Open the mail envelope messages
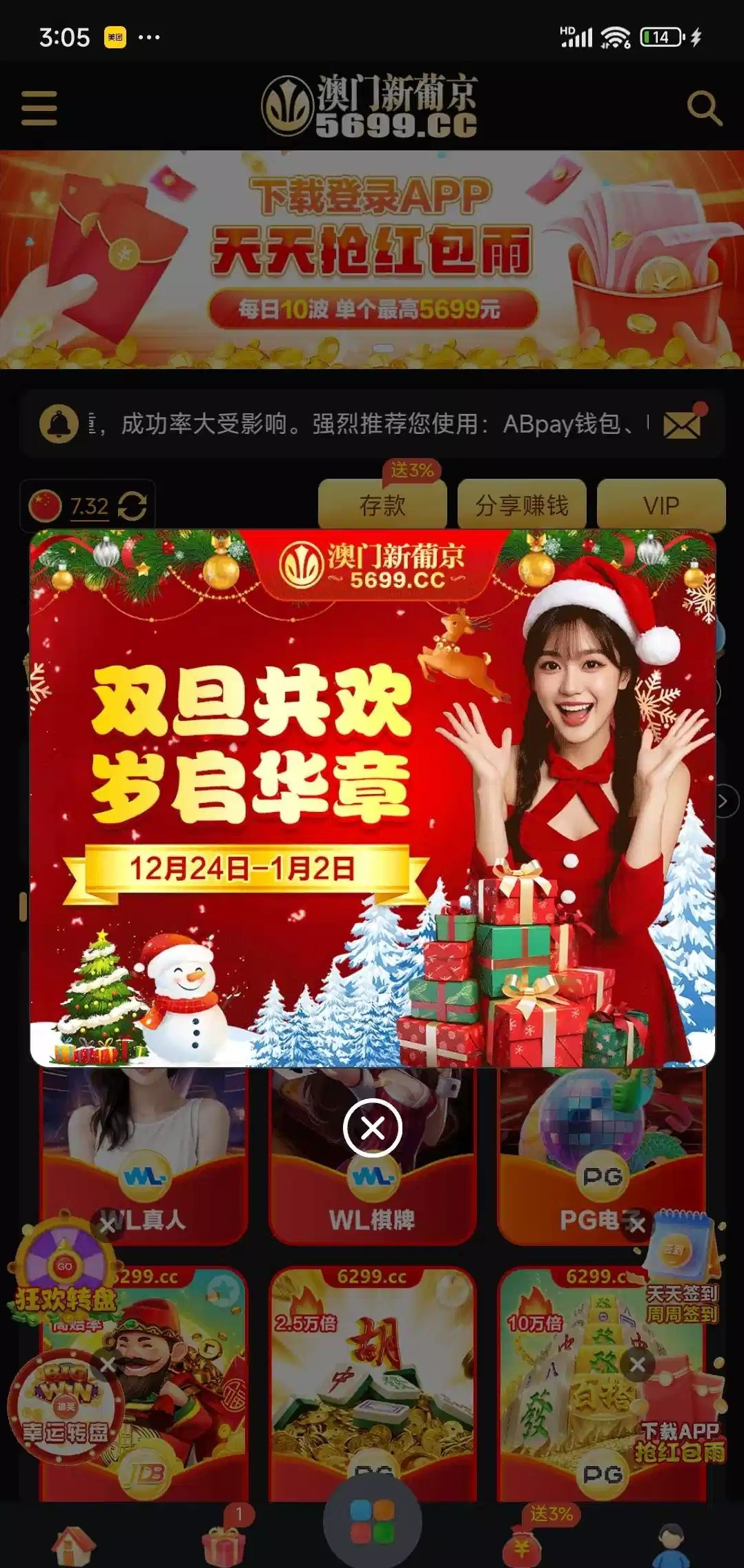744x1568 pixels. point(682,424)
